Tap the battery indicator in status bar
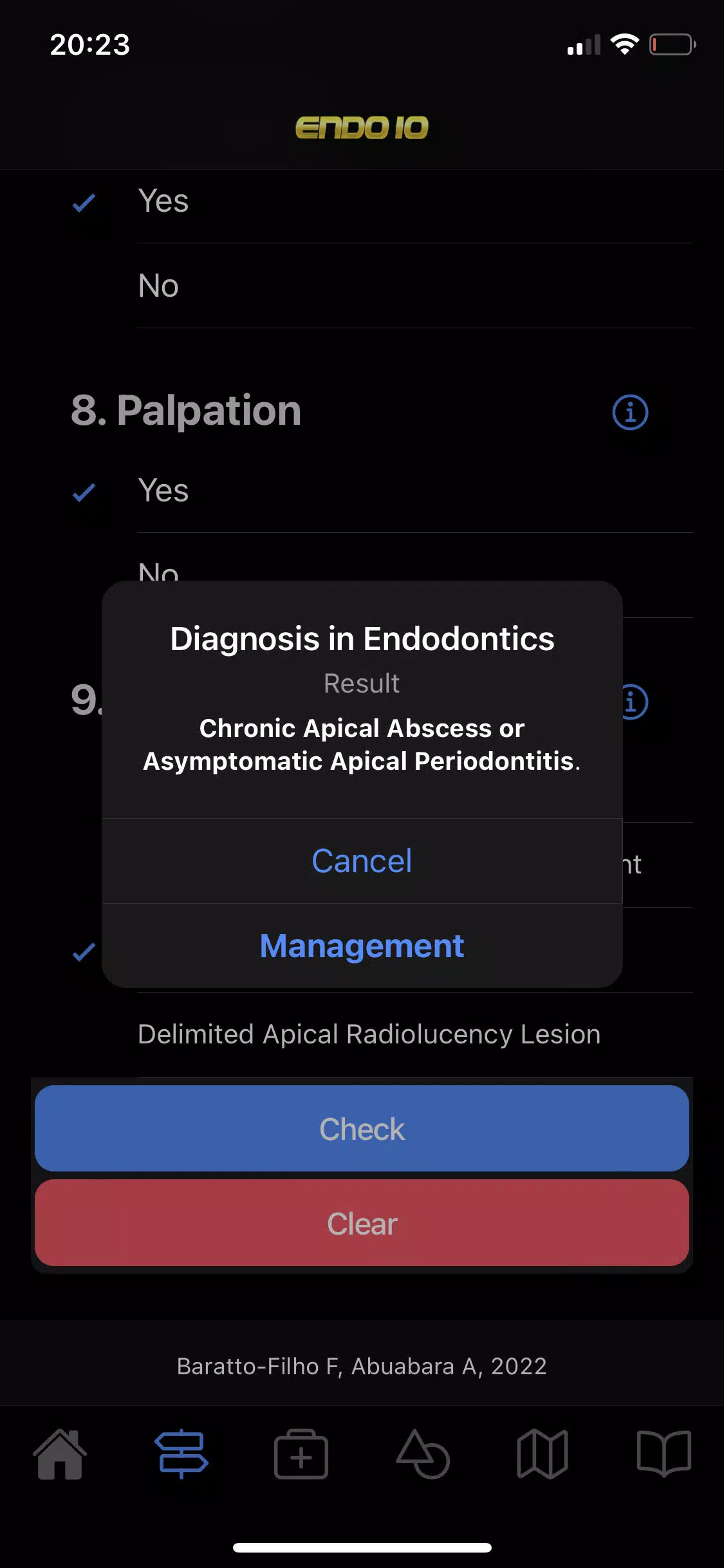Image resolution: width=724 pixels, height=1568 pixels. [x=672, y=44]
